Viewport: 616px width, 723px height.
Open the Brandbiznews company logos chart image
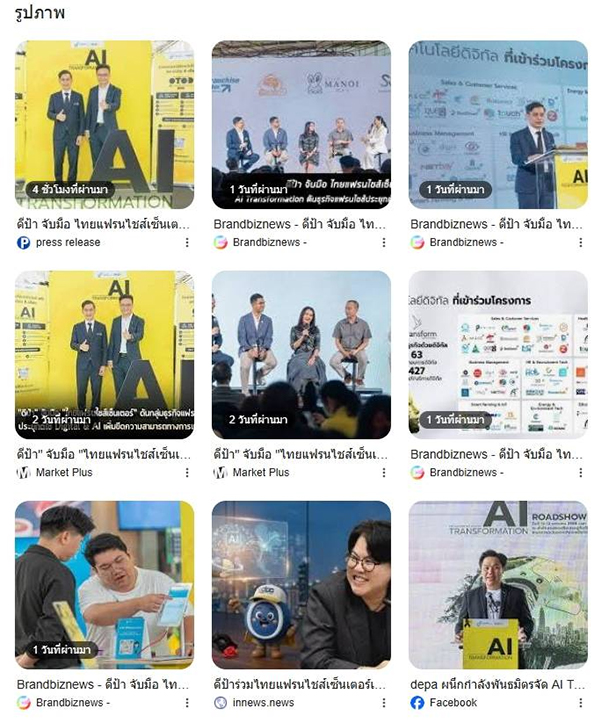498,354
